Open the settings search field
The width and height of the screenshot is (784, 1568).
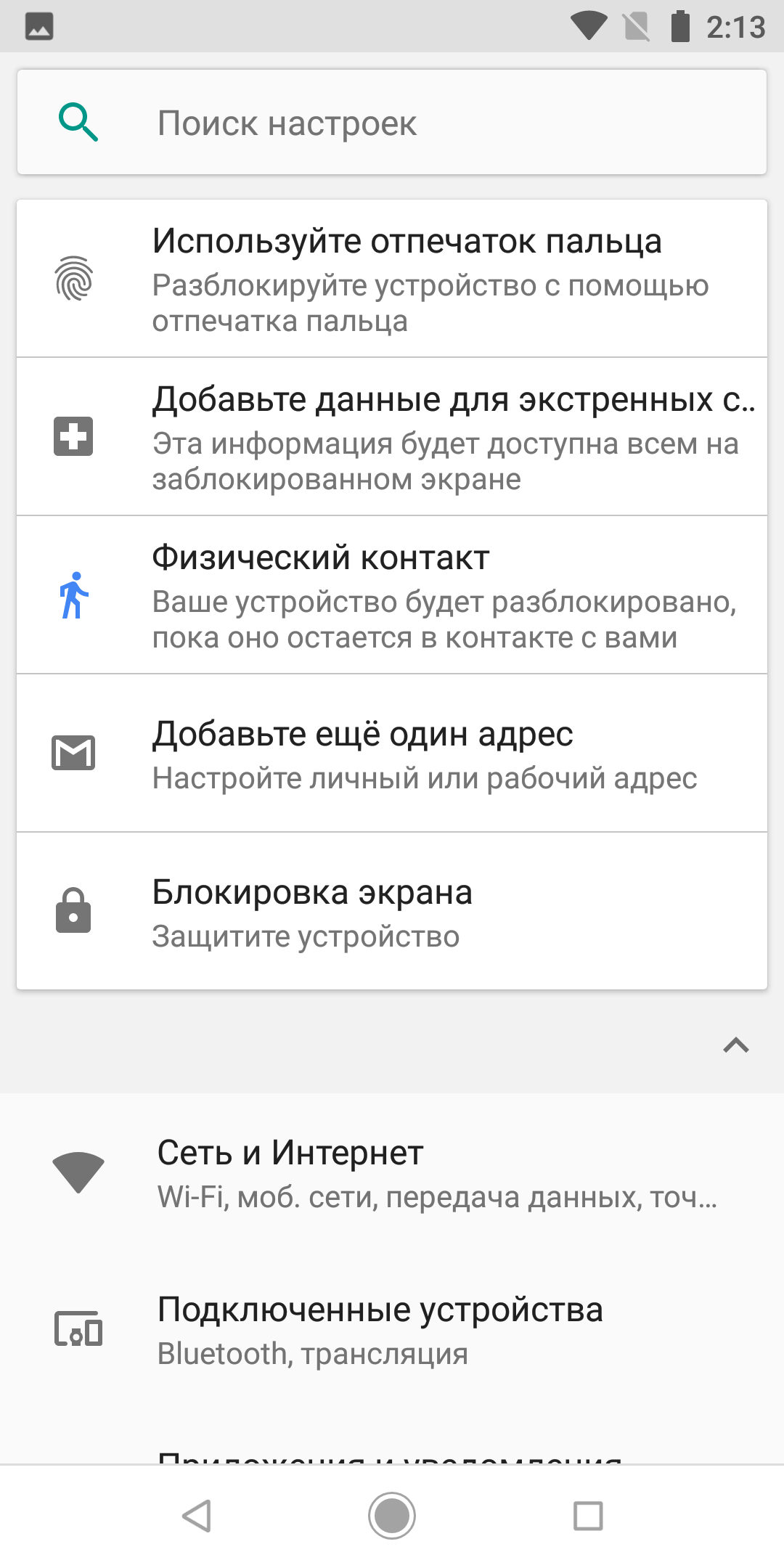392,123
